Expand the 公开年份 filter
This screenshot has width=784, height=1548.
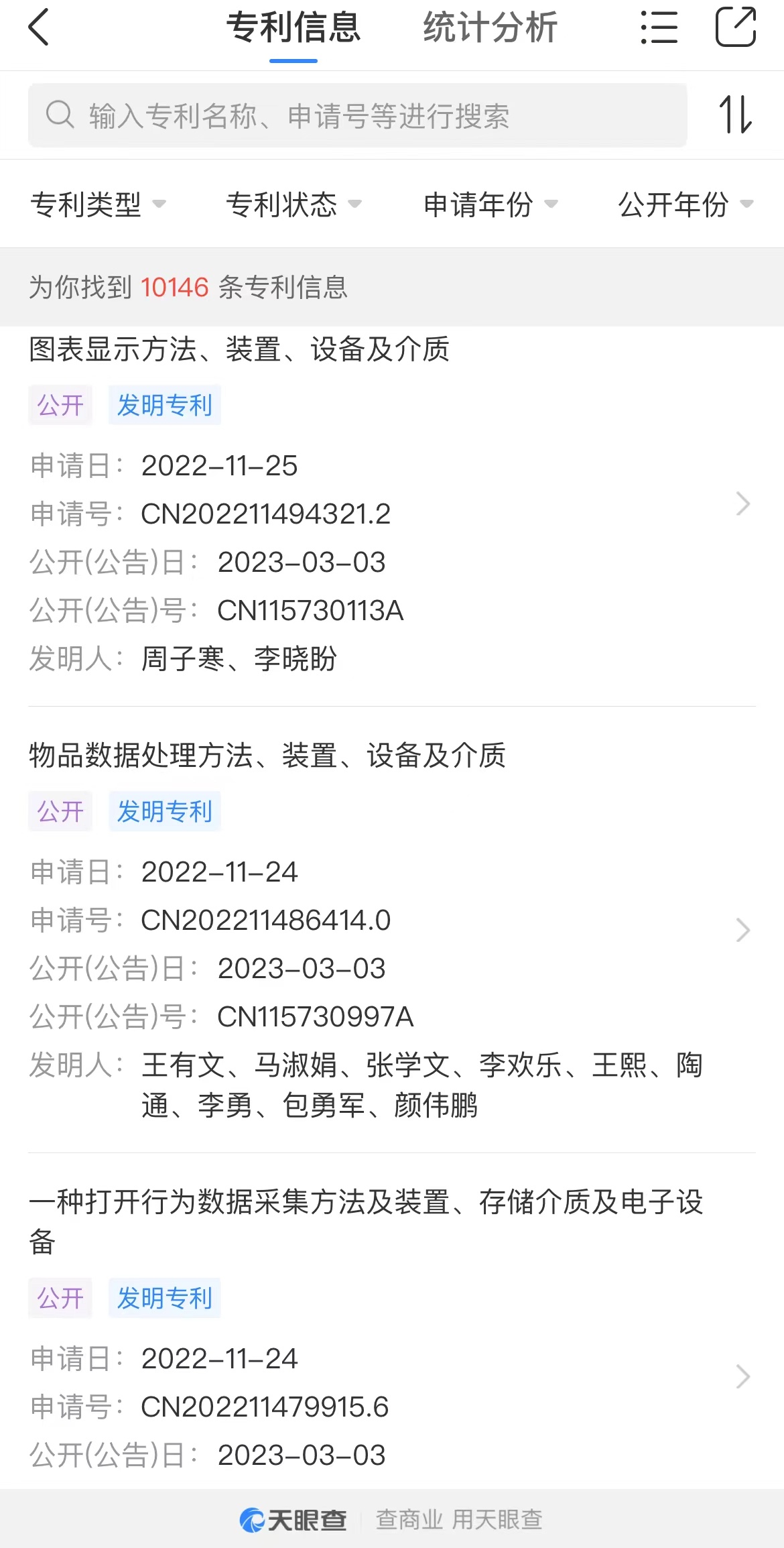click(x=685, y=204)
